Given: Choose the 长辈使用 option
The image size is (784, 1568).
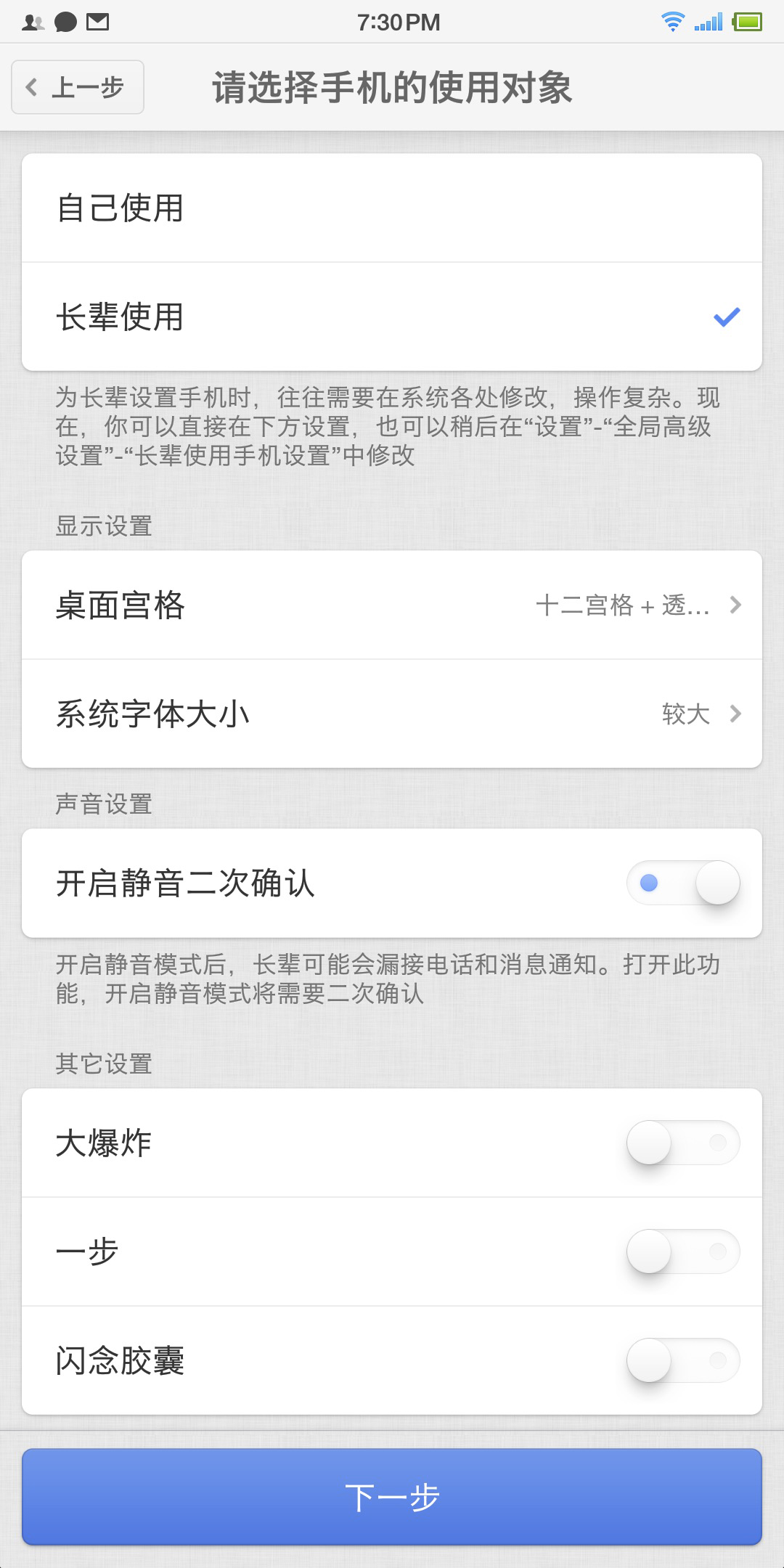Looking at the screenshot, I should pos(392,317).
